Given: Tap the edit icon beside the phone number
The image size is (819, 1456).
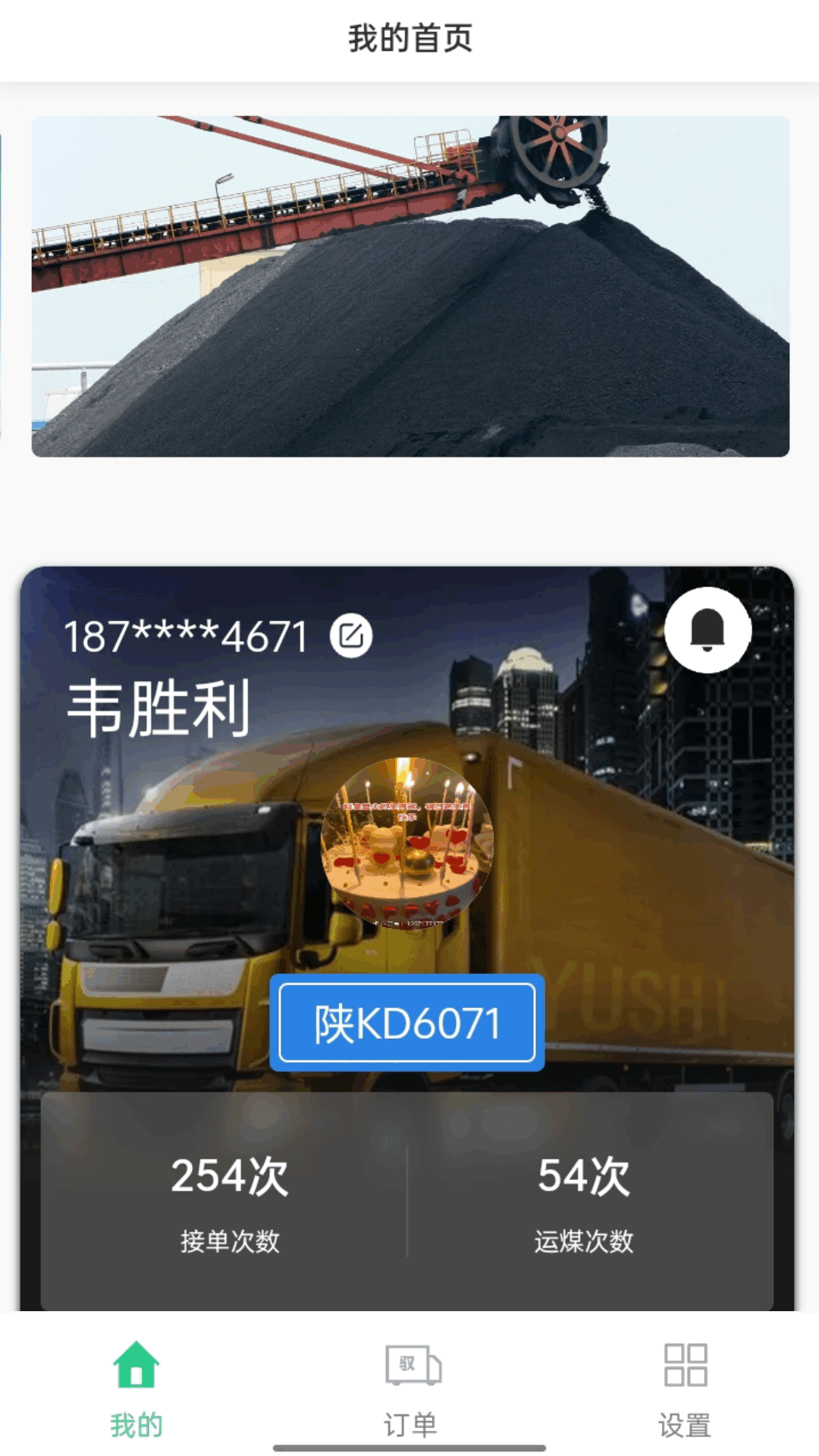Looking at the screenshot, I should [x=351, y=635].
